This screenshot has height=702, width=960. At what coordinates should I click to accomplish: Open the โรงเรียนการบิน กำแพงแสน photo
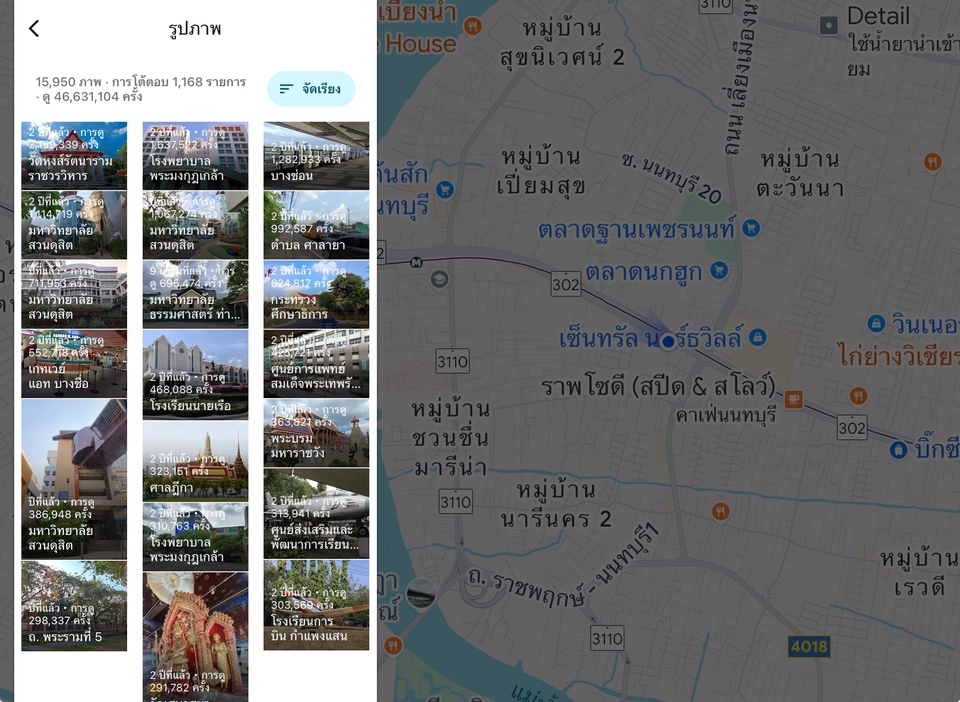coord(316,605)
